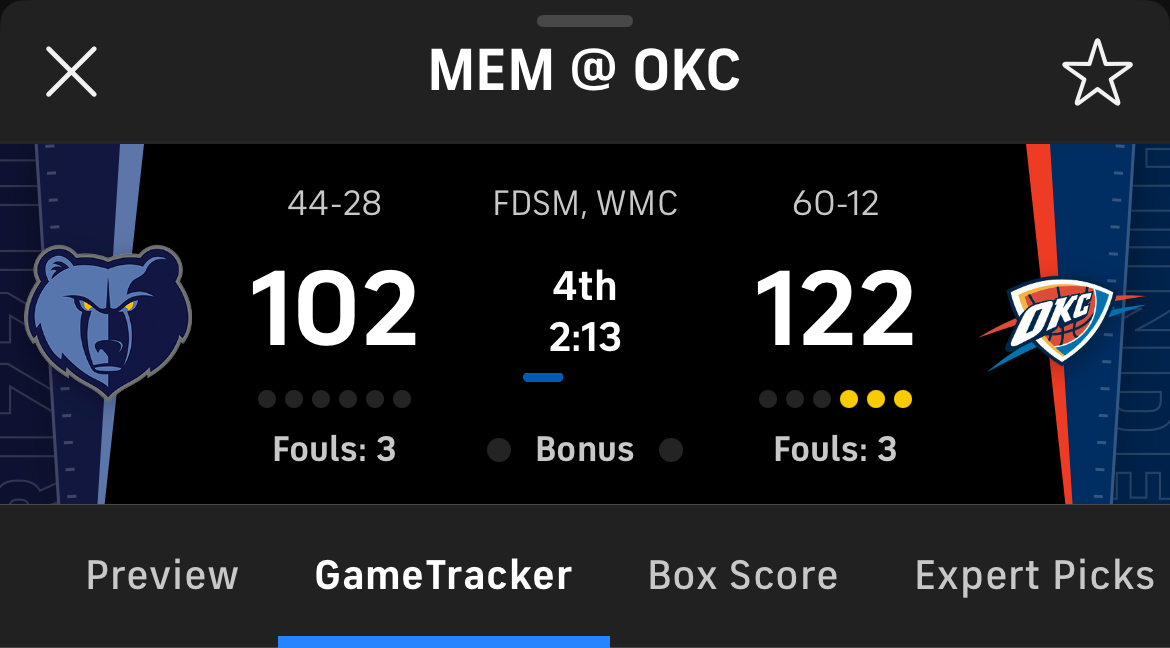The height and width of the screenshot is (648, 1170).
Task: Select the GameTracker tab
Action: coord(443,576)
